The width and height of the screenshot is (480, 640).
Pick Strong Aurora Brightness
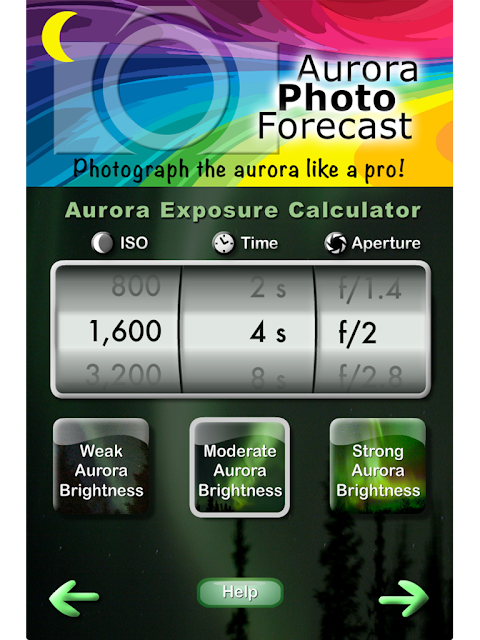[x=378, y=466]
